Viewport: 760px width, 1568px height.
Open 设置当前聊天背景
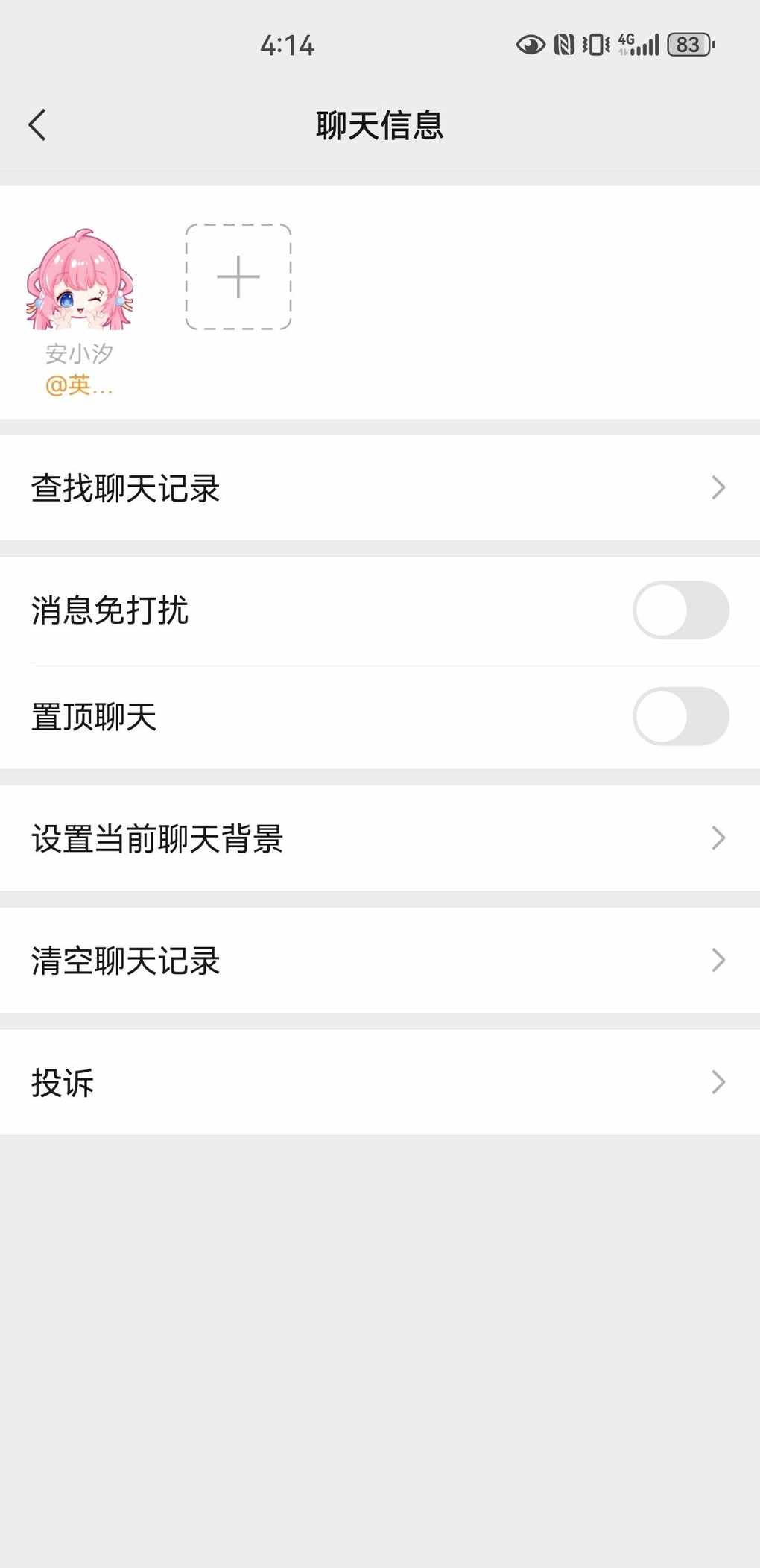pyautogui.click(x=379, y=838)
